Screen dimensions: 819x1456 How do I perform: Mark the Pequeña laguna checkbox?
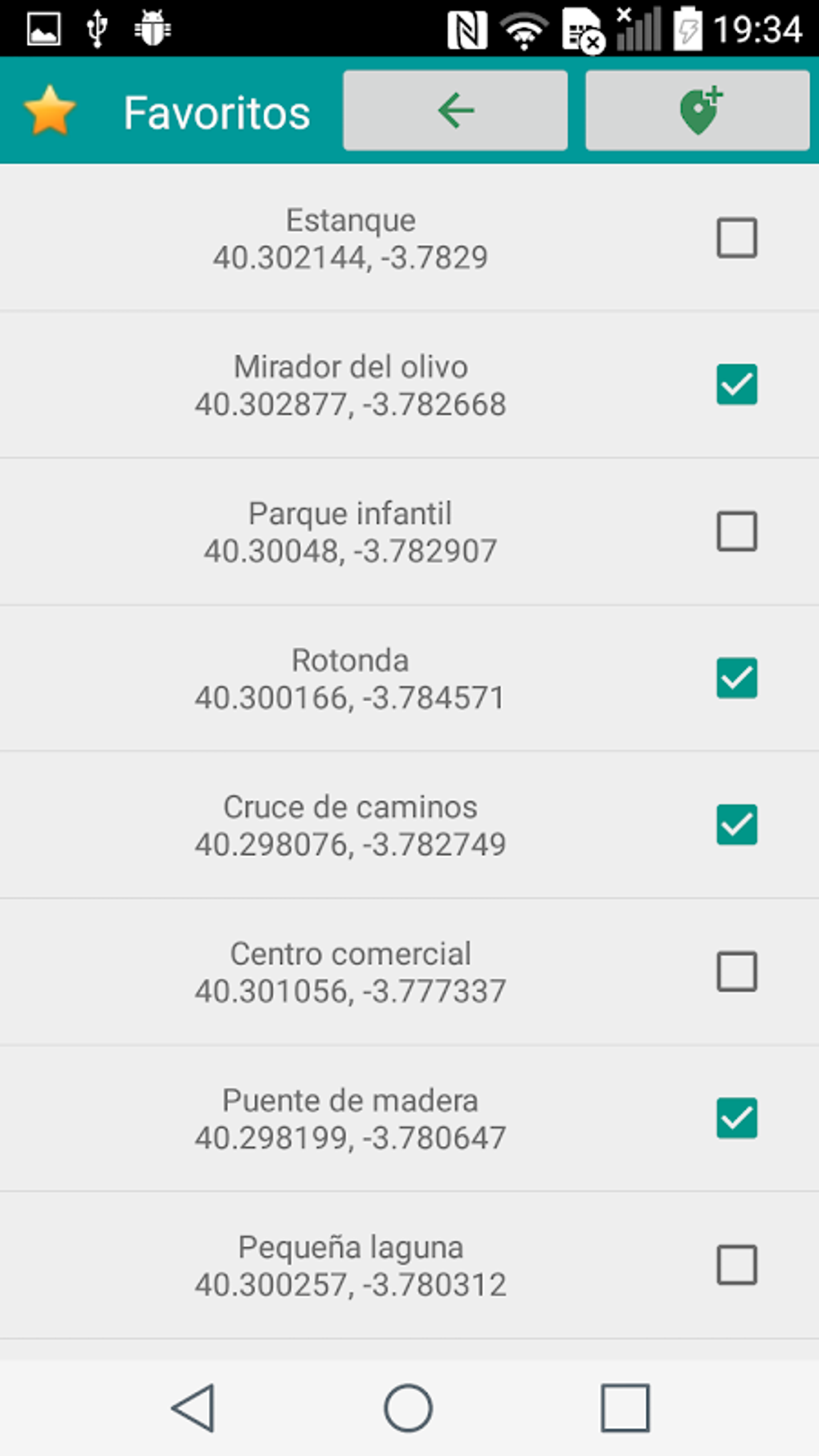(736, 1266)
